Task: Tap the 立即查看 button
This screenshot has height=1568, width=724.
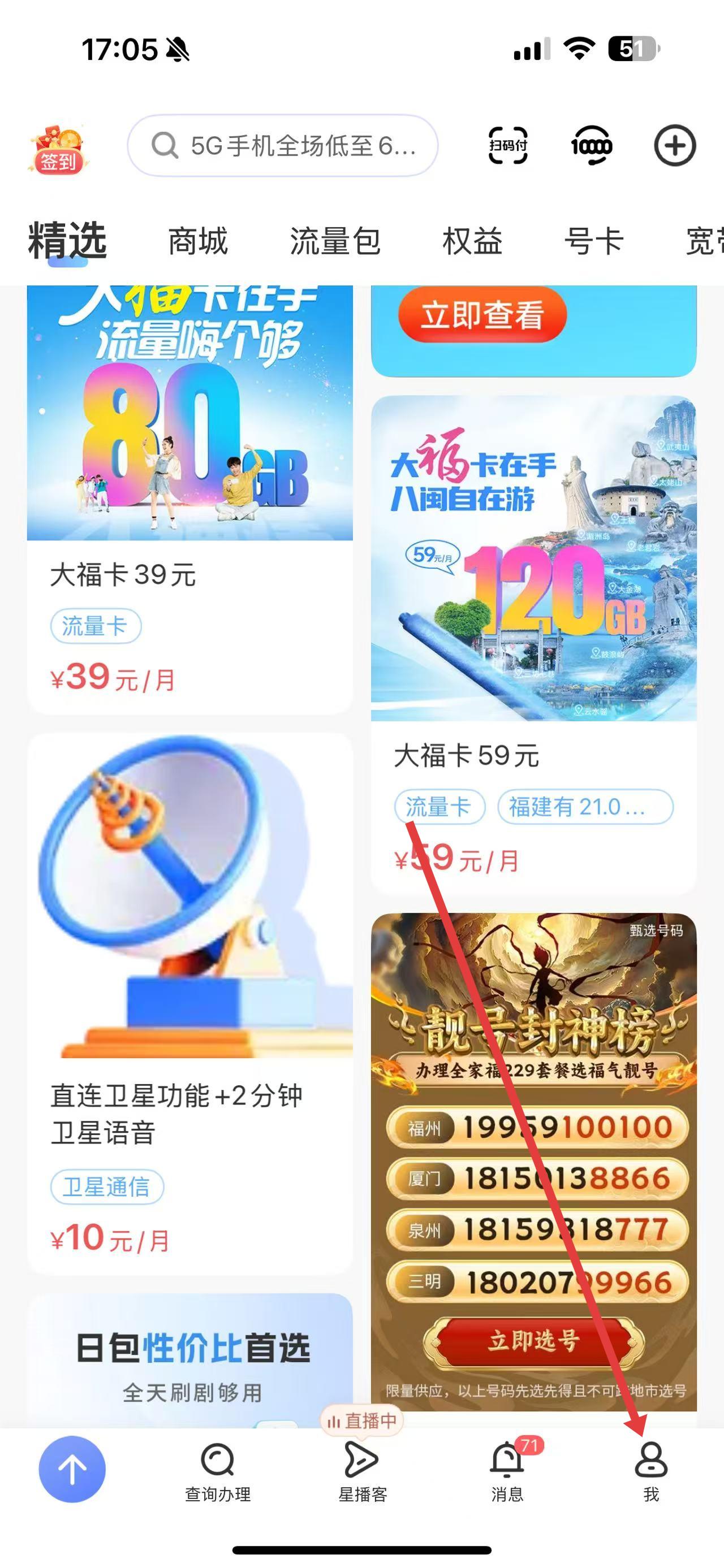Action: pos(482,316)
